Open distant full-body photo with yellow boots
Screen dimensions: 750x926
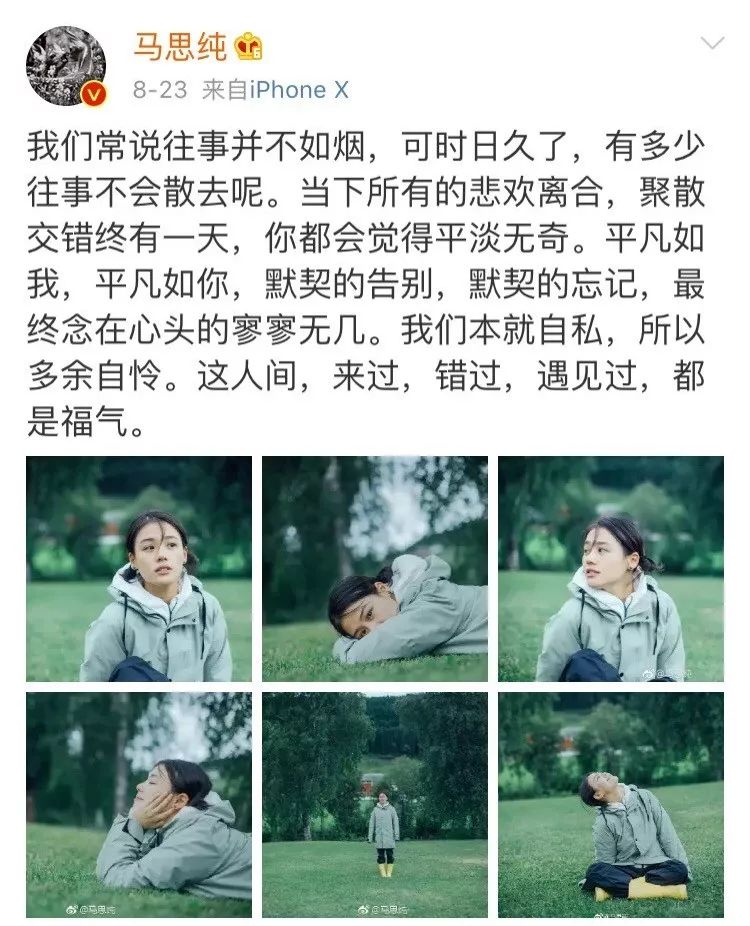click(x=375, y=805)
